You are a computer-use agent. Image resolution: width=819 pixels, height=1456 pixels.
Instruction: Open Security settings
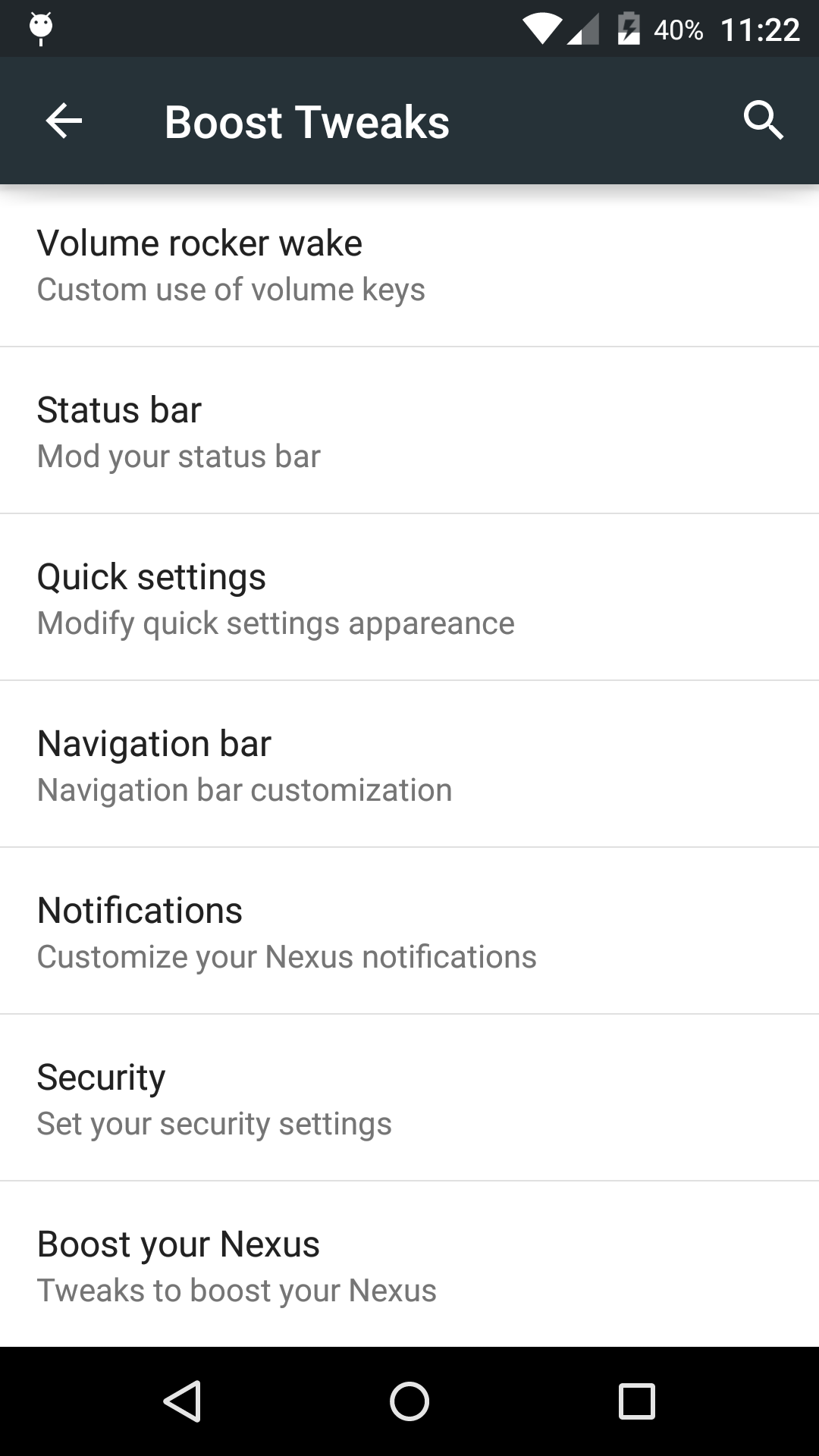pos(409,1098)
